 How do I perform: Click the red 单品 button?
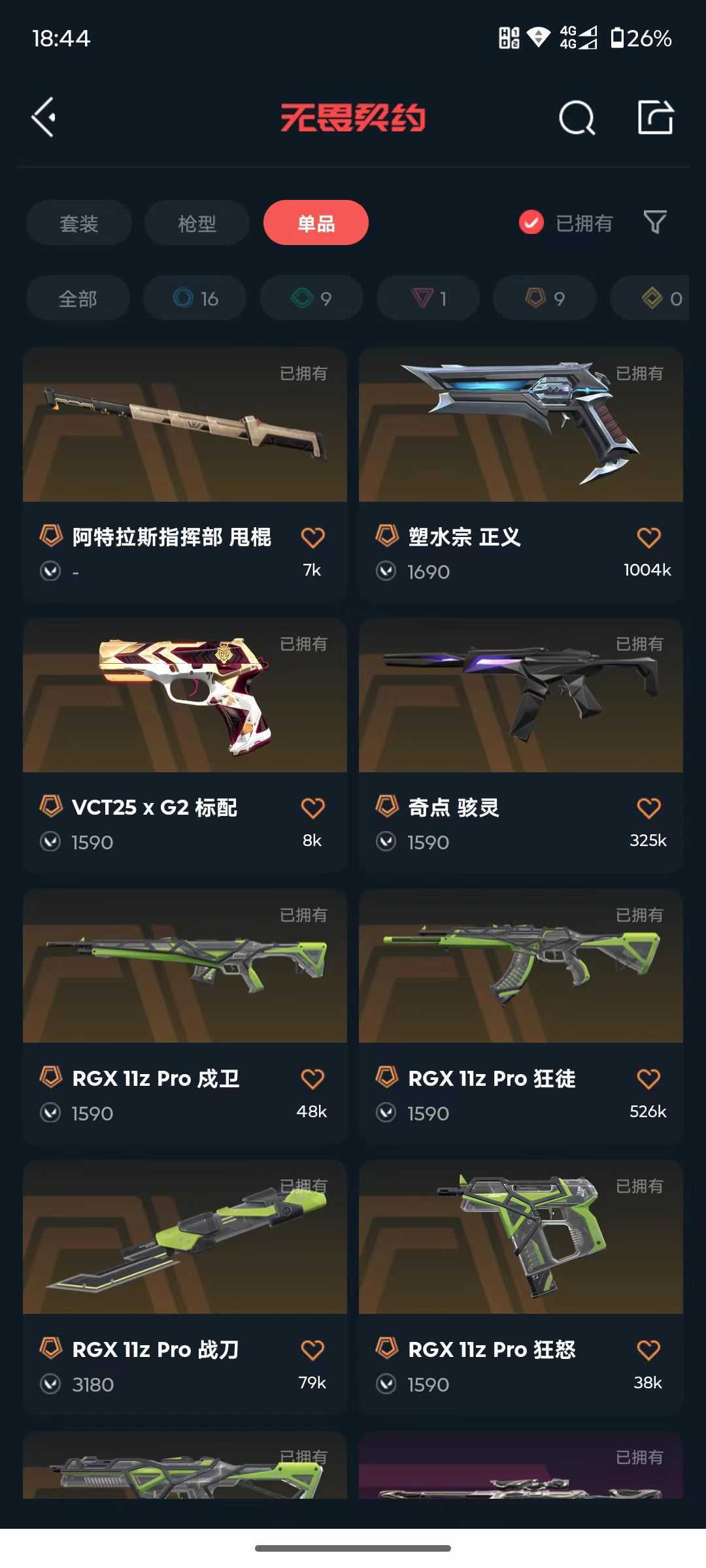[x=316, y=223]
